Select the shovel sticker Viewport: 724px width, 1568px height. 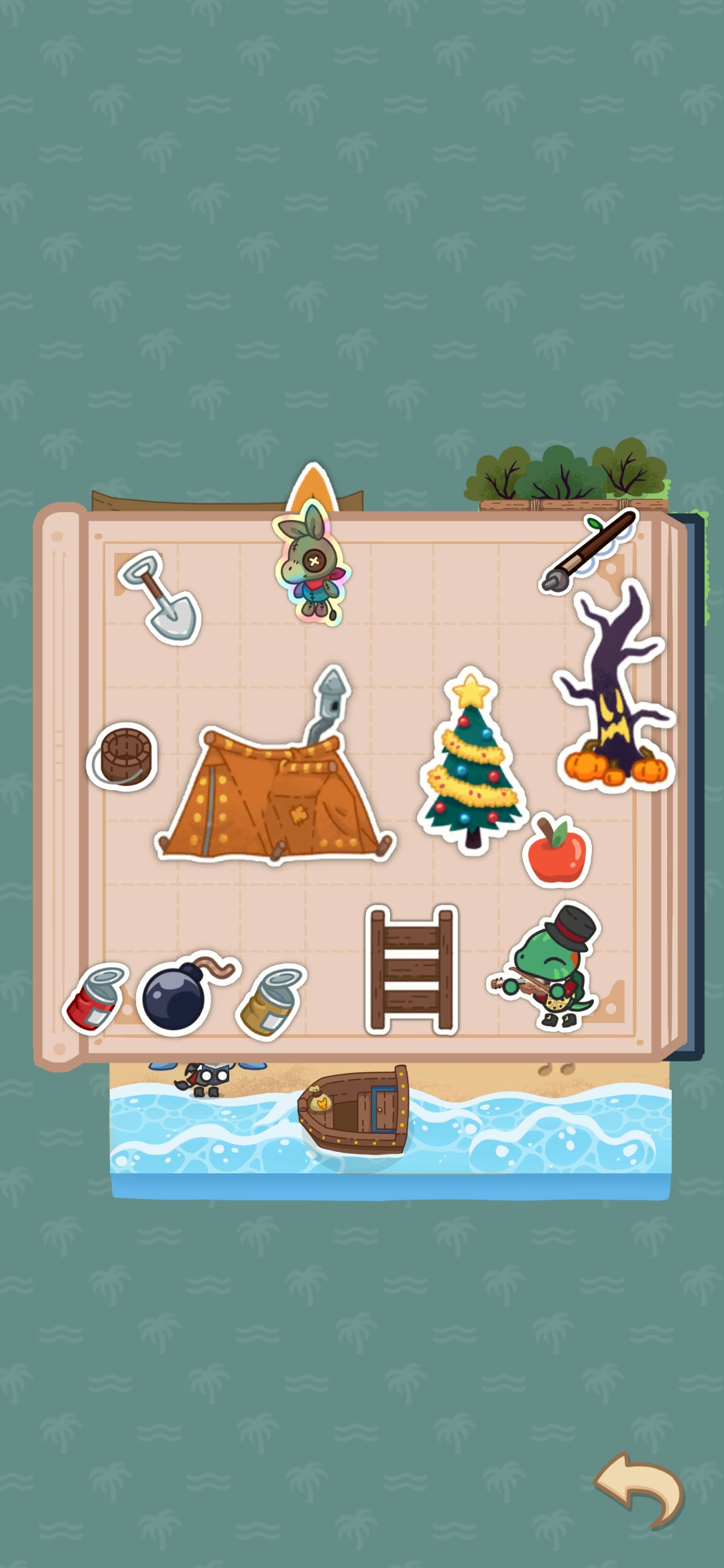[x=160, y=598]
